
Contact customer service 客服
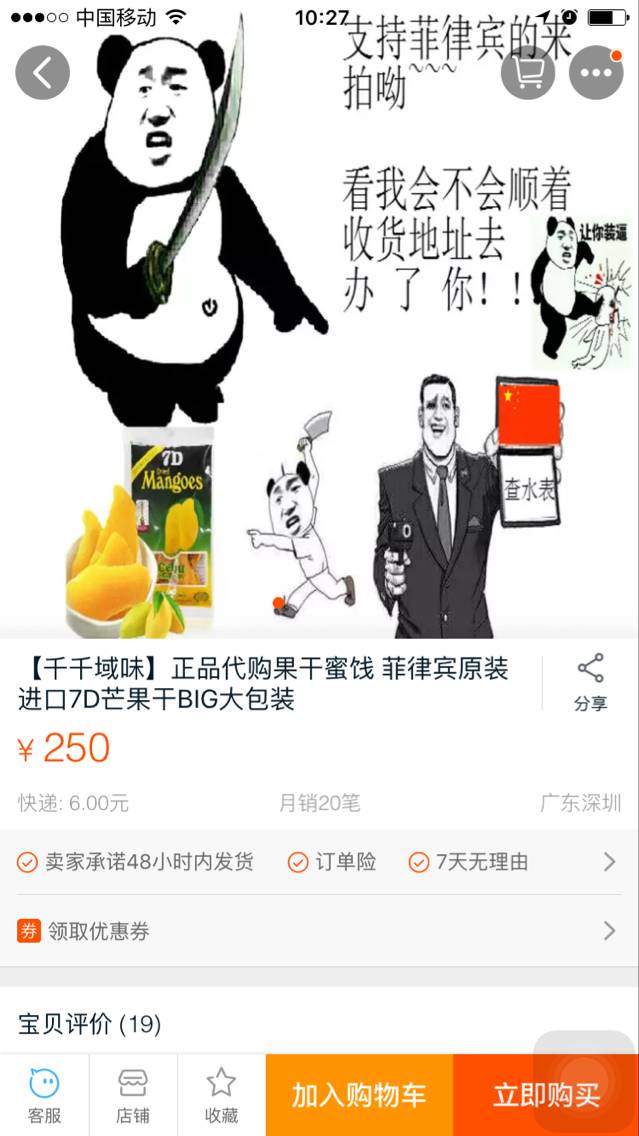(x=44, y=1095)
